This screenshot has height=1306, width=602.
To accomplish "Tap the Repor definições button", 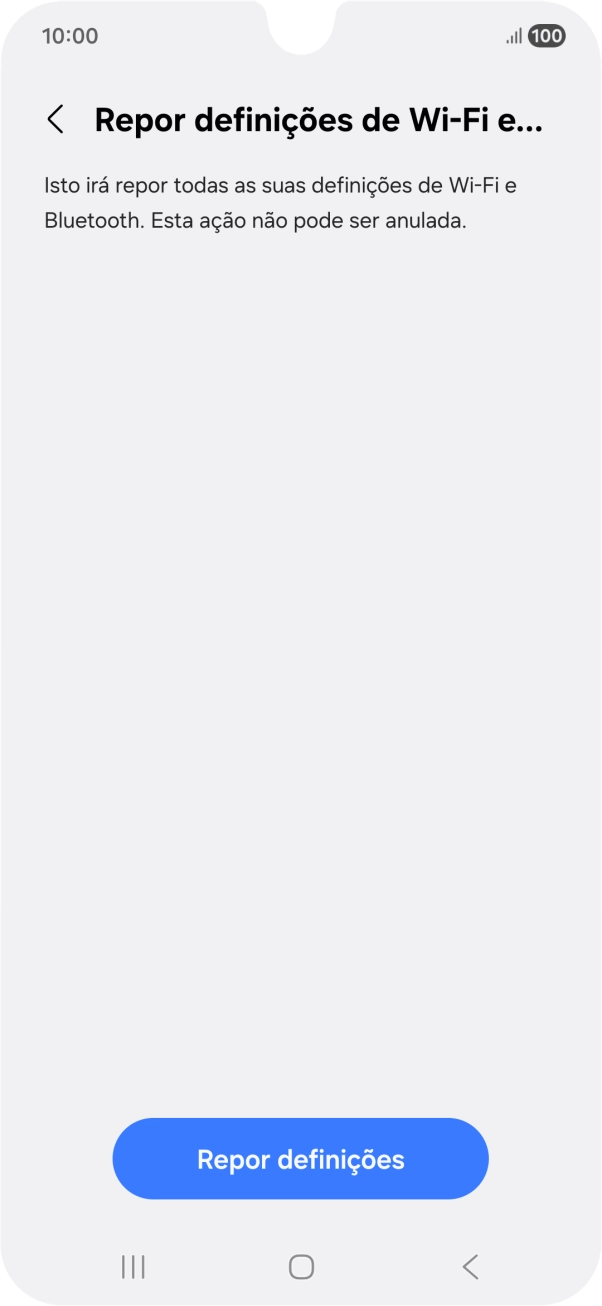I will tap(300, 1159).
